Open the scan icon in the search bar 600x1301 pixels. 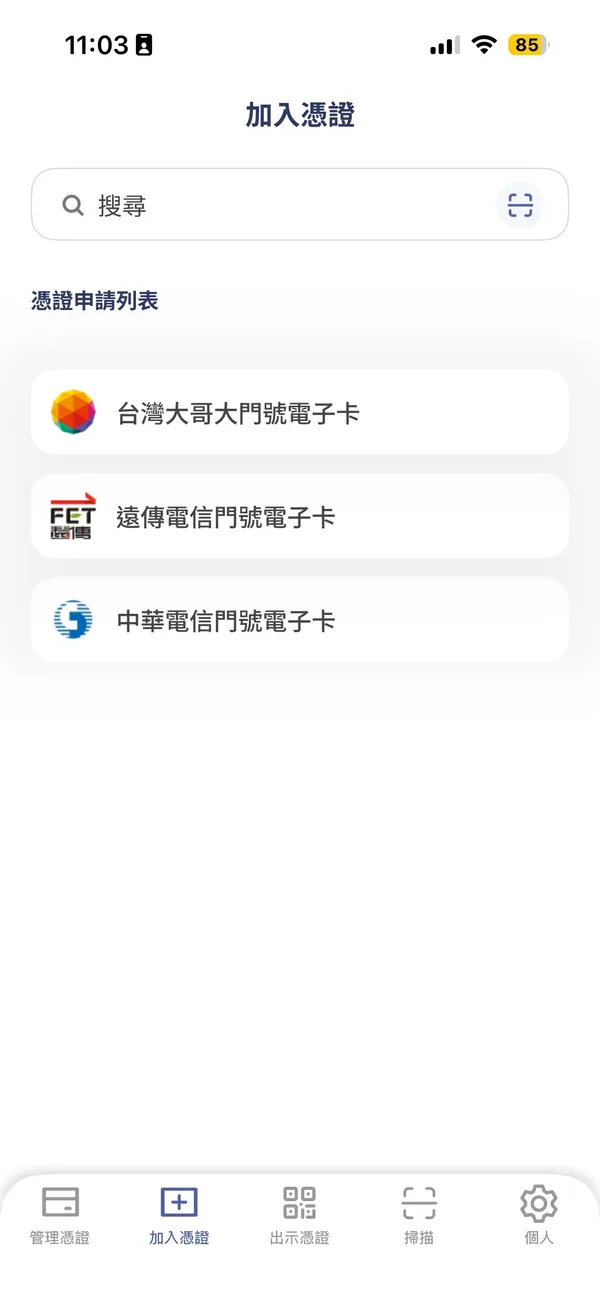tap(520, 205)
